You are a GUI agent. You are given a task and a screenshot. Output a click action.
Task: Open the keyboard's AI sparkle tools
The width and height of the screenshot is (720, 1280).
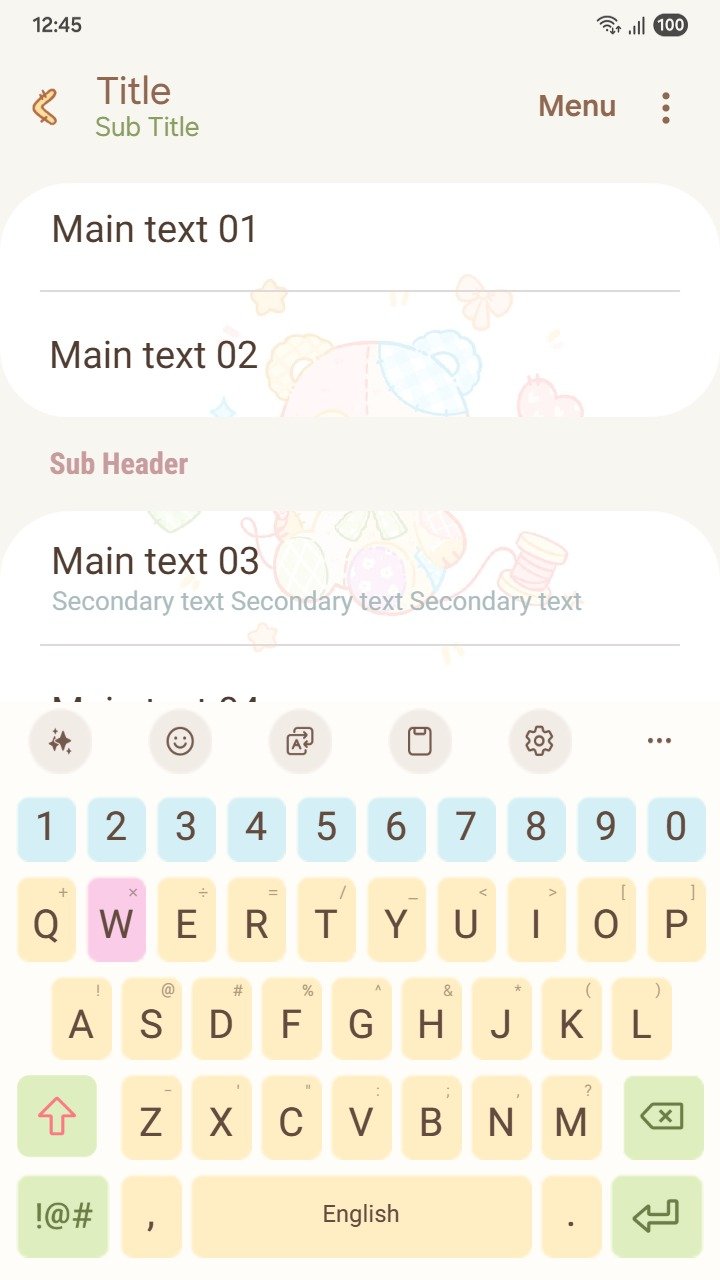(x=60, y=741)
